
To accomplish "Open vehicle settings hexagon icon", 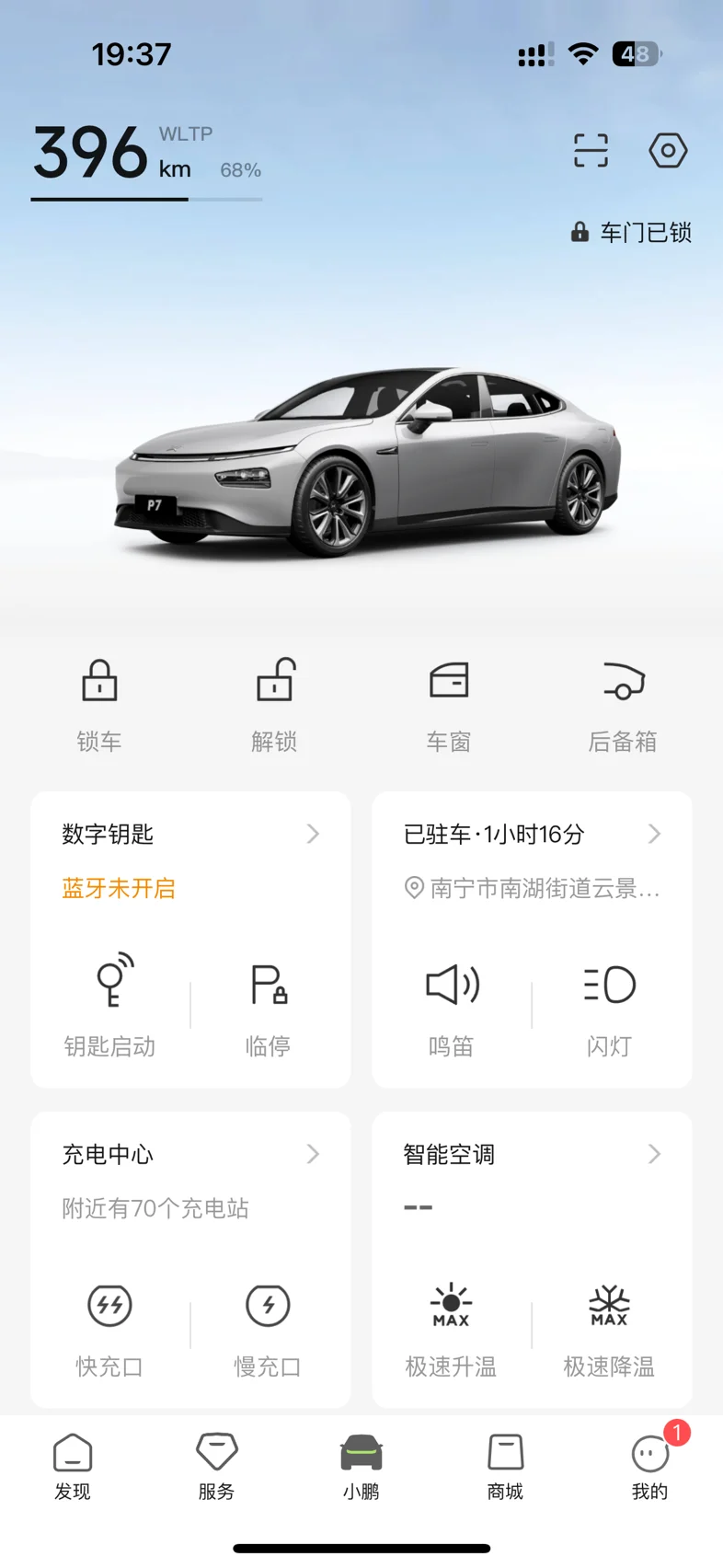I will click(668, 150).
